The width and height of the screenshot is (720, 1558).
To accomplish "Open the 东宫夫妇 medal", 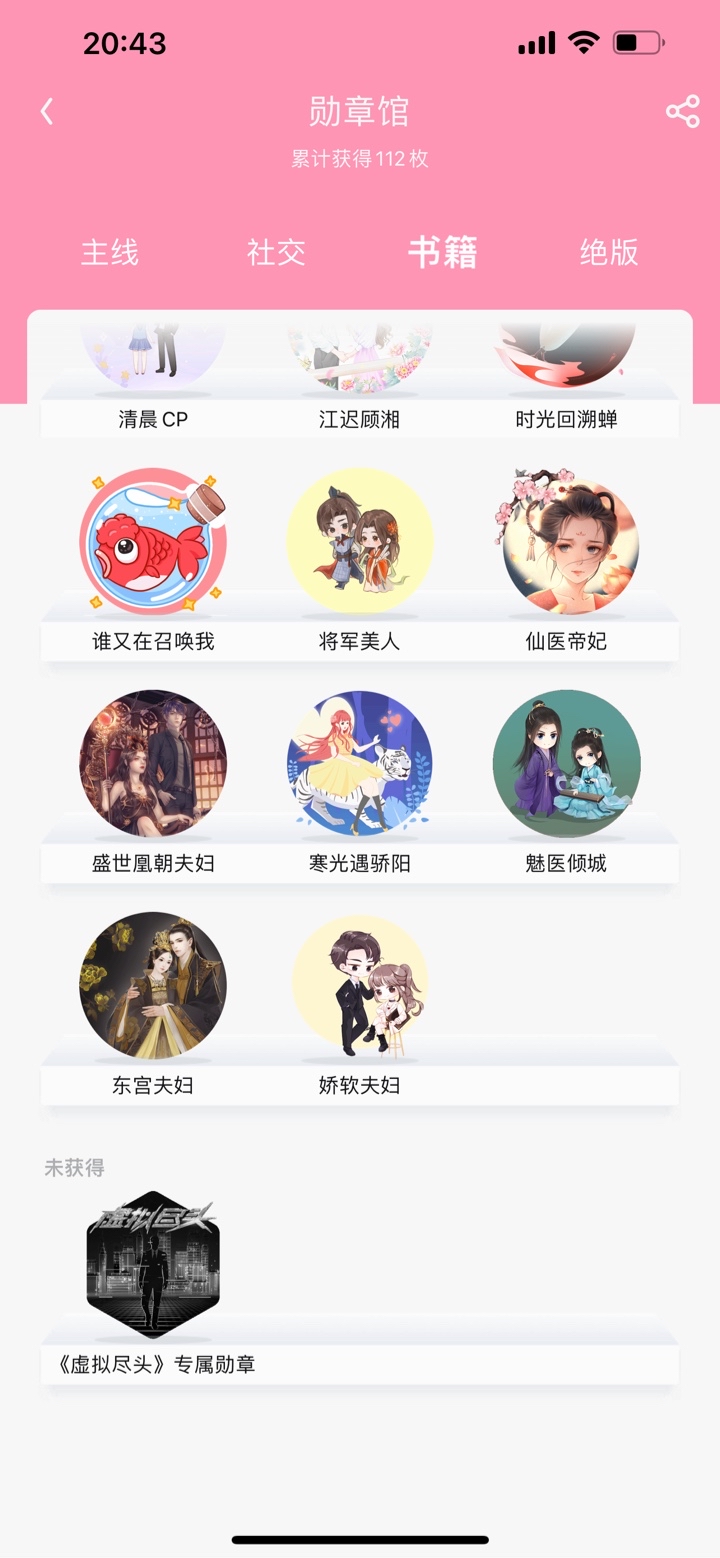I will [153, 986].
